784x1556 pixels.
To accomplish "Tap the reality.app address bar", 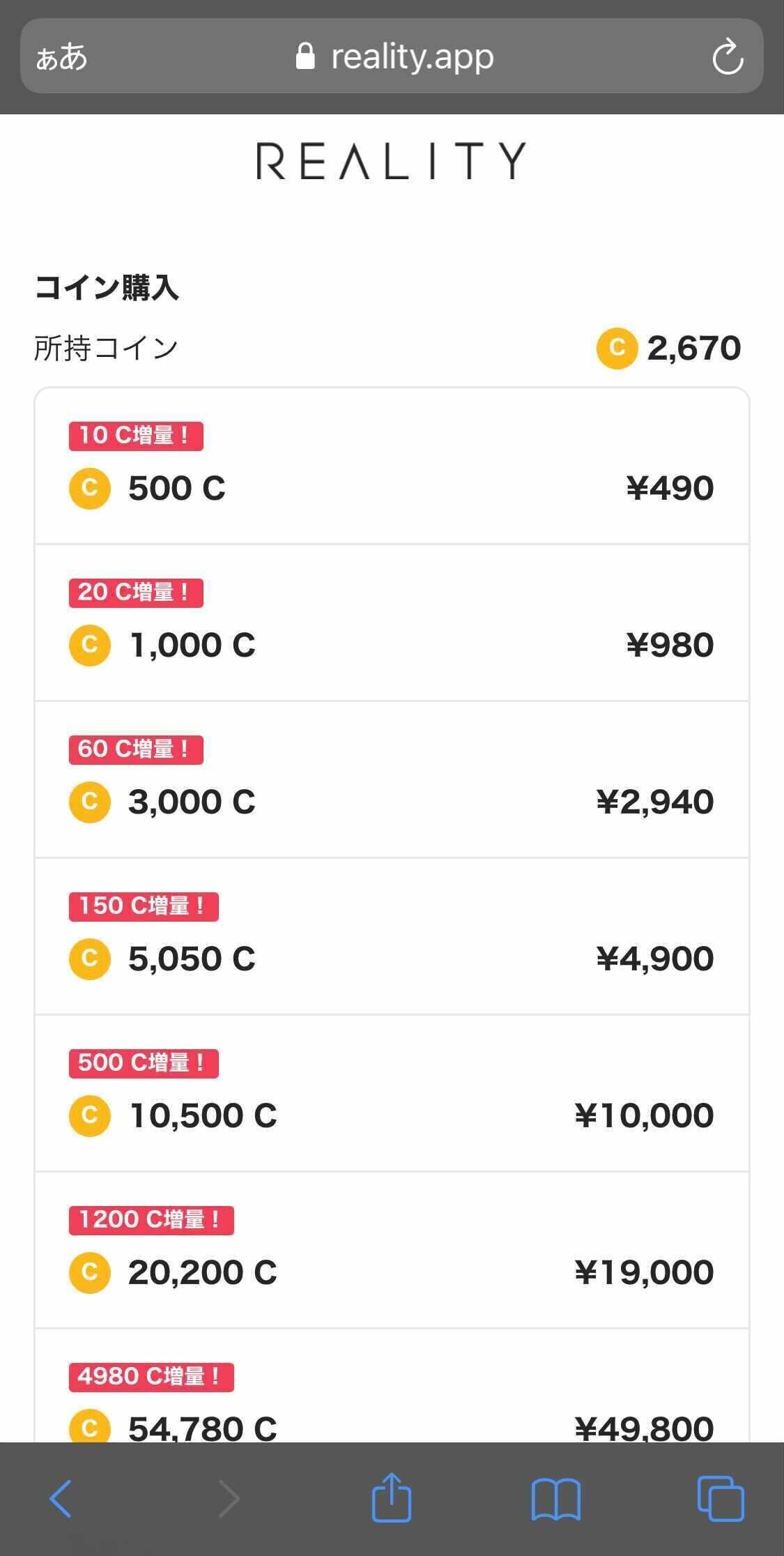I will [x=394, y=56].
